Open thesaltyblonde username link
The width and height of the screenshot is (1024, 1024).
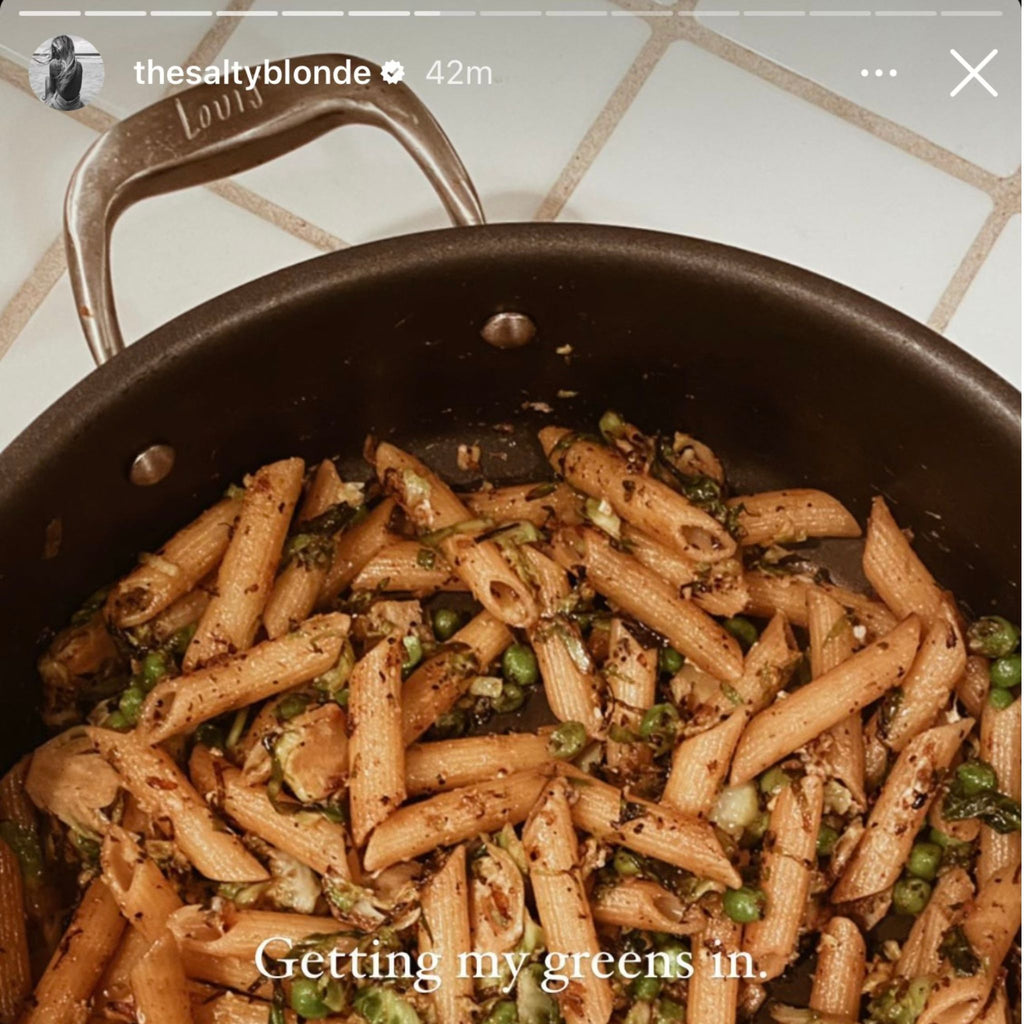(x=252, y=73)
